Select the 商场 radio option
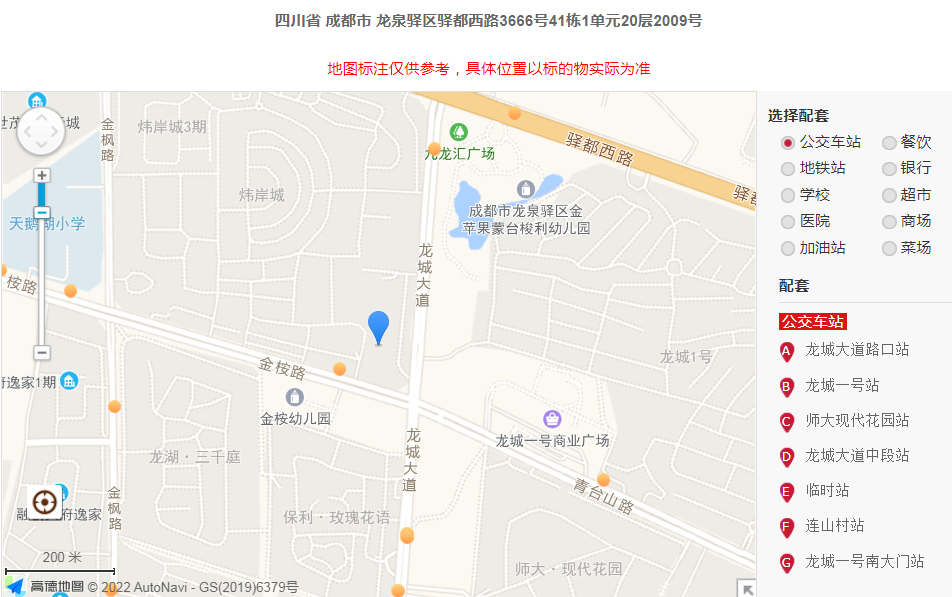Viewport: 952px width, 597px height. pyautogui.click(x=889, y=222)
